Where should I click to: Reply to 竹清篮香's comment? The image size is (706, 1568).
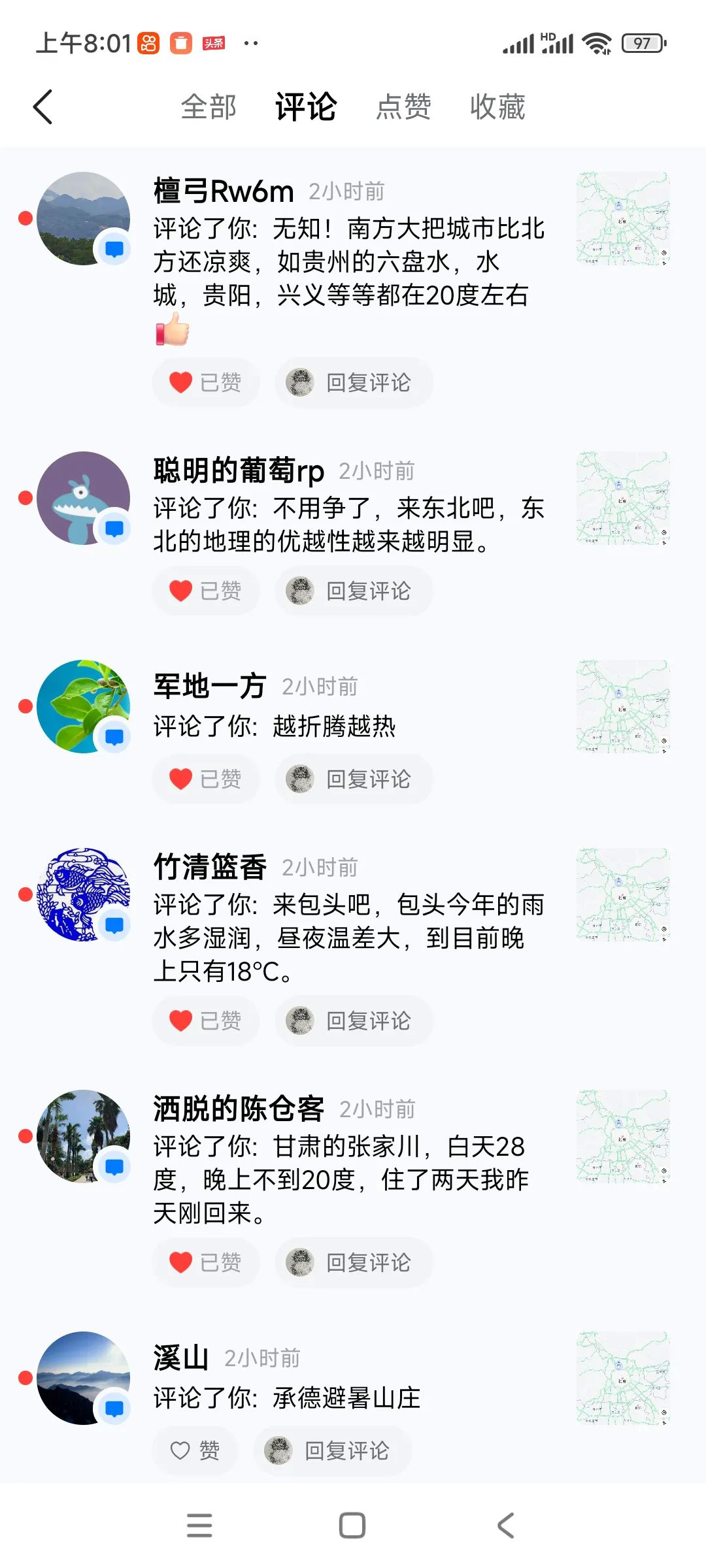[x=354, y=1021]
